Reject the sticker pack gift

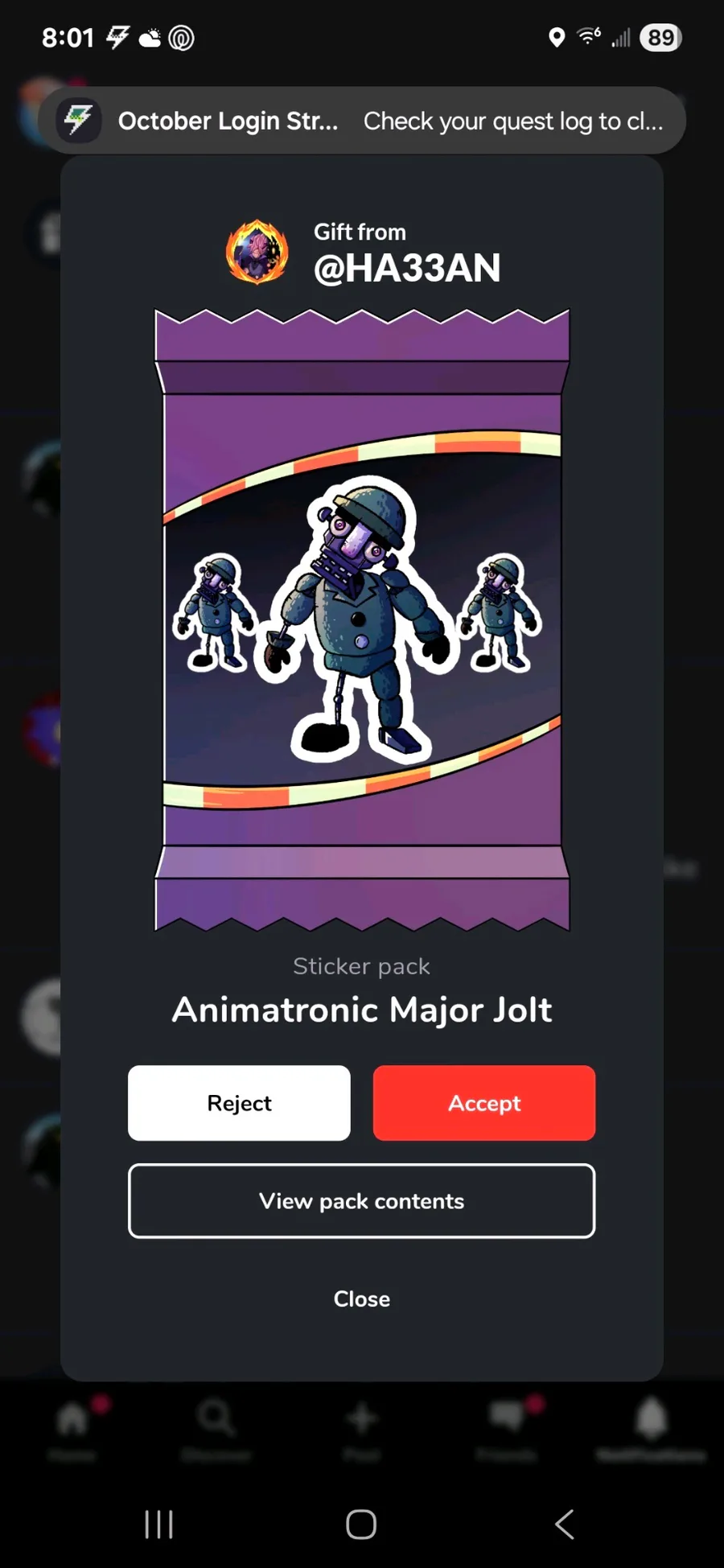tap(239, 1103)
